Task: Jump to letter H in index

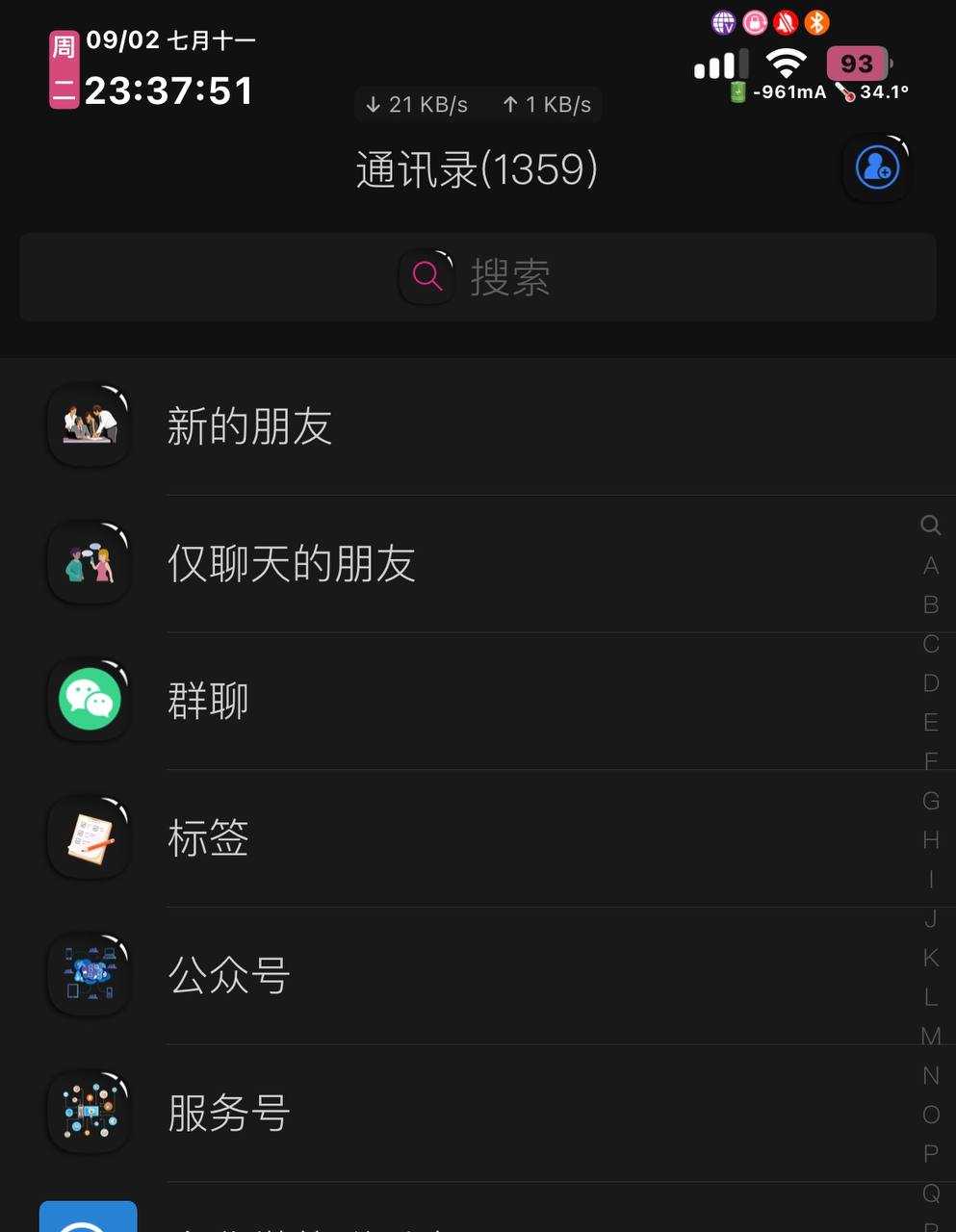Action: (930, 840)
